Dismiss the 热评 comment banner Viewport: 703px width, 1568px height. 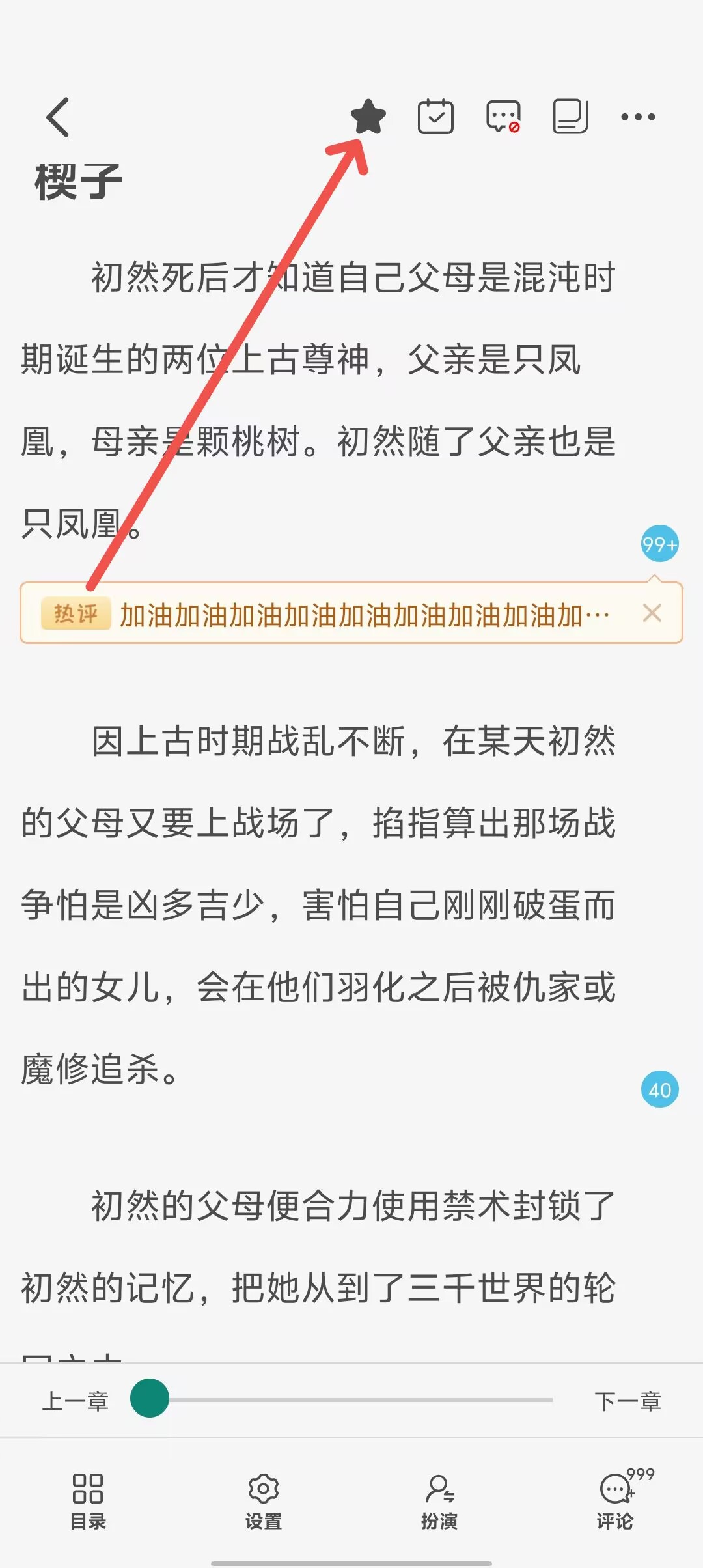(652, 613)
